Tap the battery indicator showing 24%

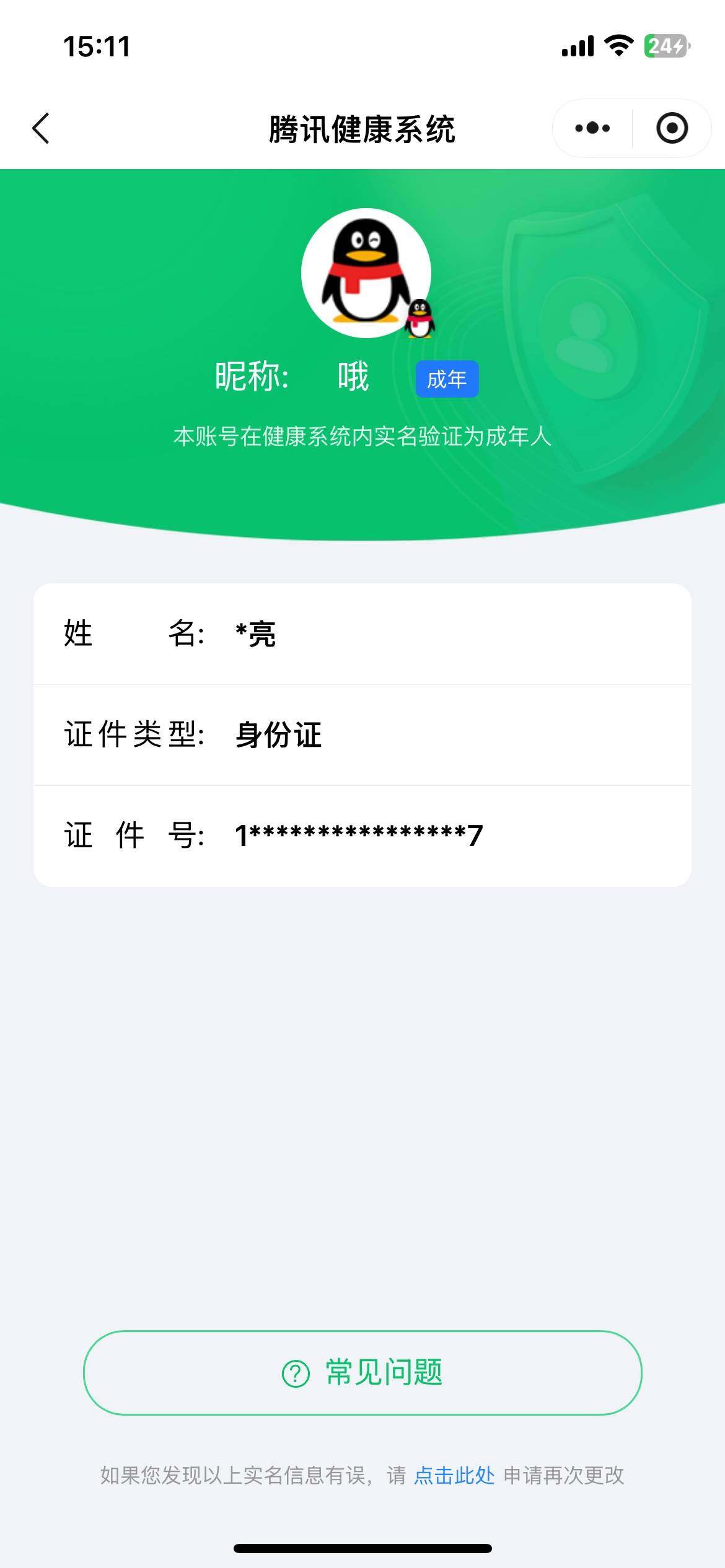pos(665,45)
